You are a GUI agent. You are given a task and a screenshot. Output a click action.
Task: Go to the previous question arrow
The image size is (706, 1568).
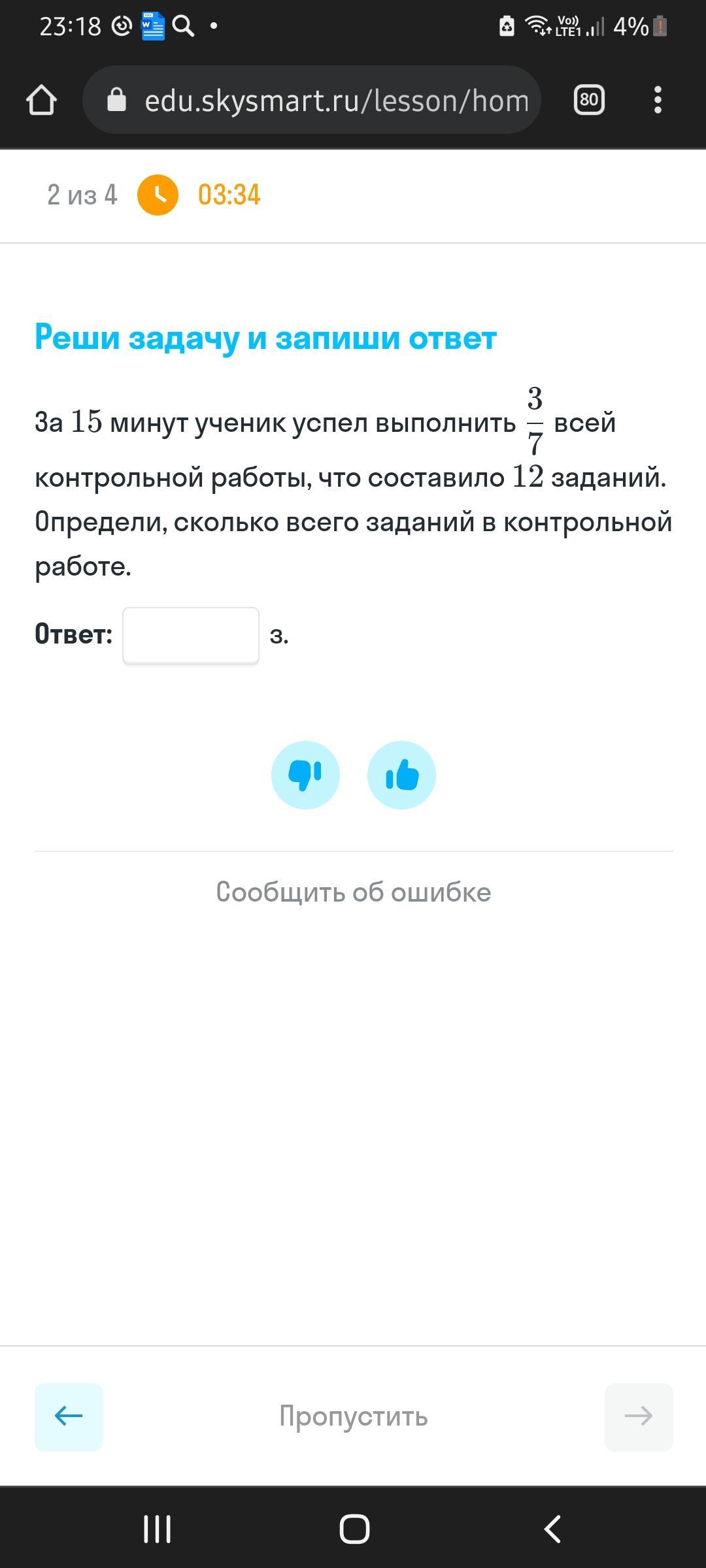69,1416
